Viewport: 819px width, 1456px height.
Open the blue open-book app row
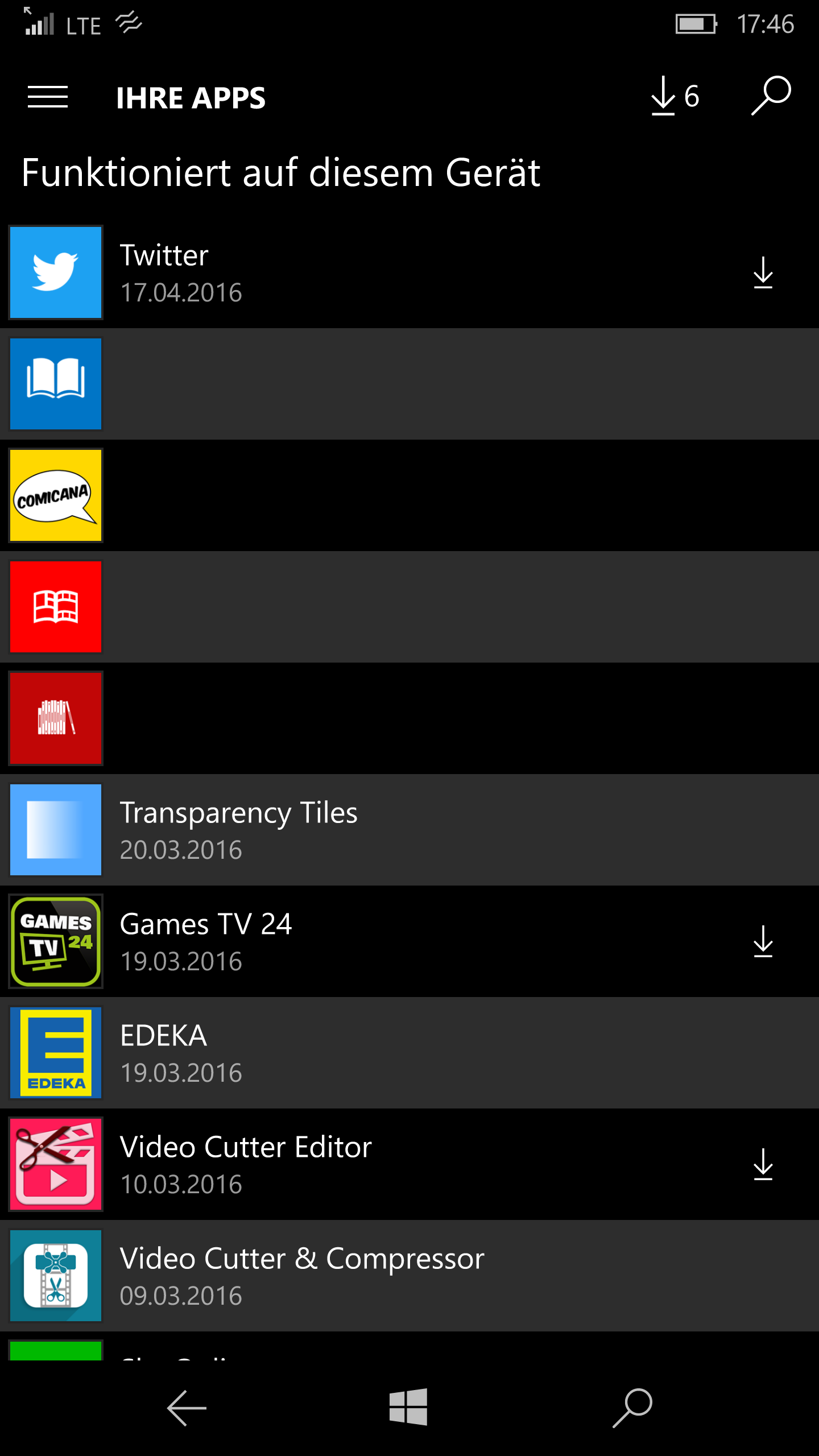point(409,384)
